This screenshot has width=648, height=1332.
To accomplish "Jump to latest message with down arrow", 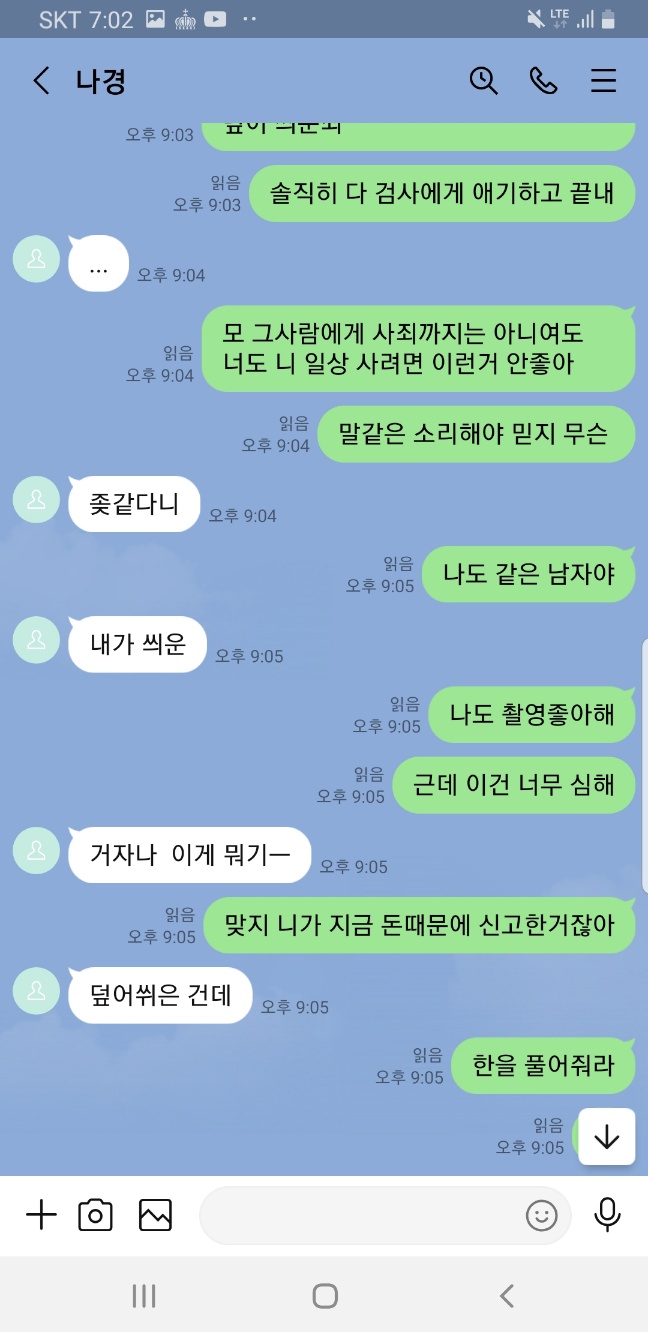I will pyautogui.click(x=607, y=1137).
